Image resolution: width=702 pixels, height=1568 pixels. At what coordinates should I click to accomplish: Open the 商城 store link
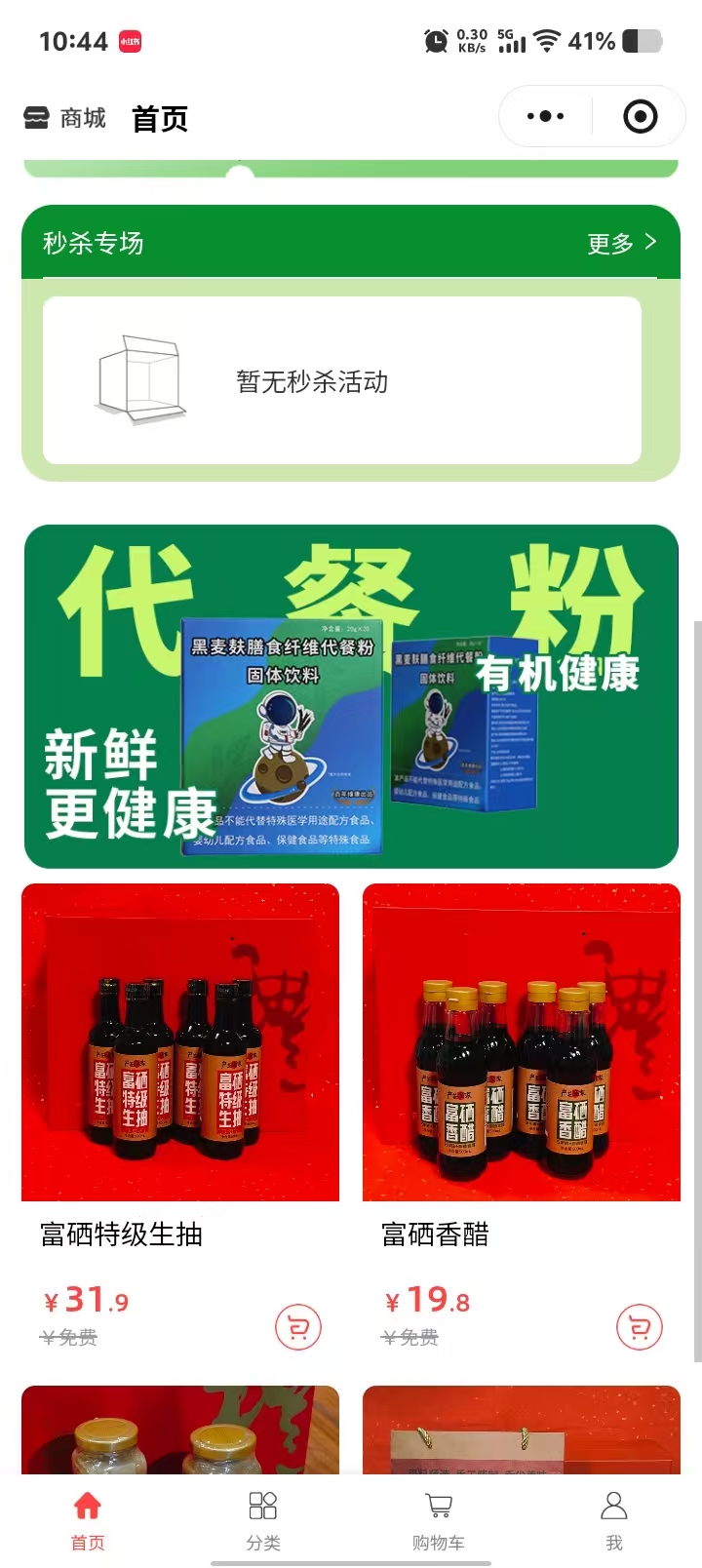[65, 118]
